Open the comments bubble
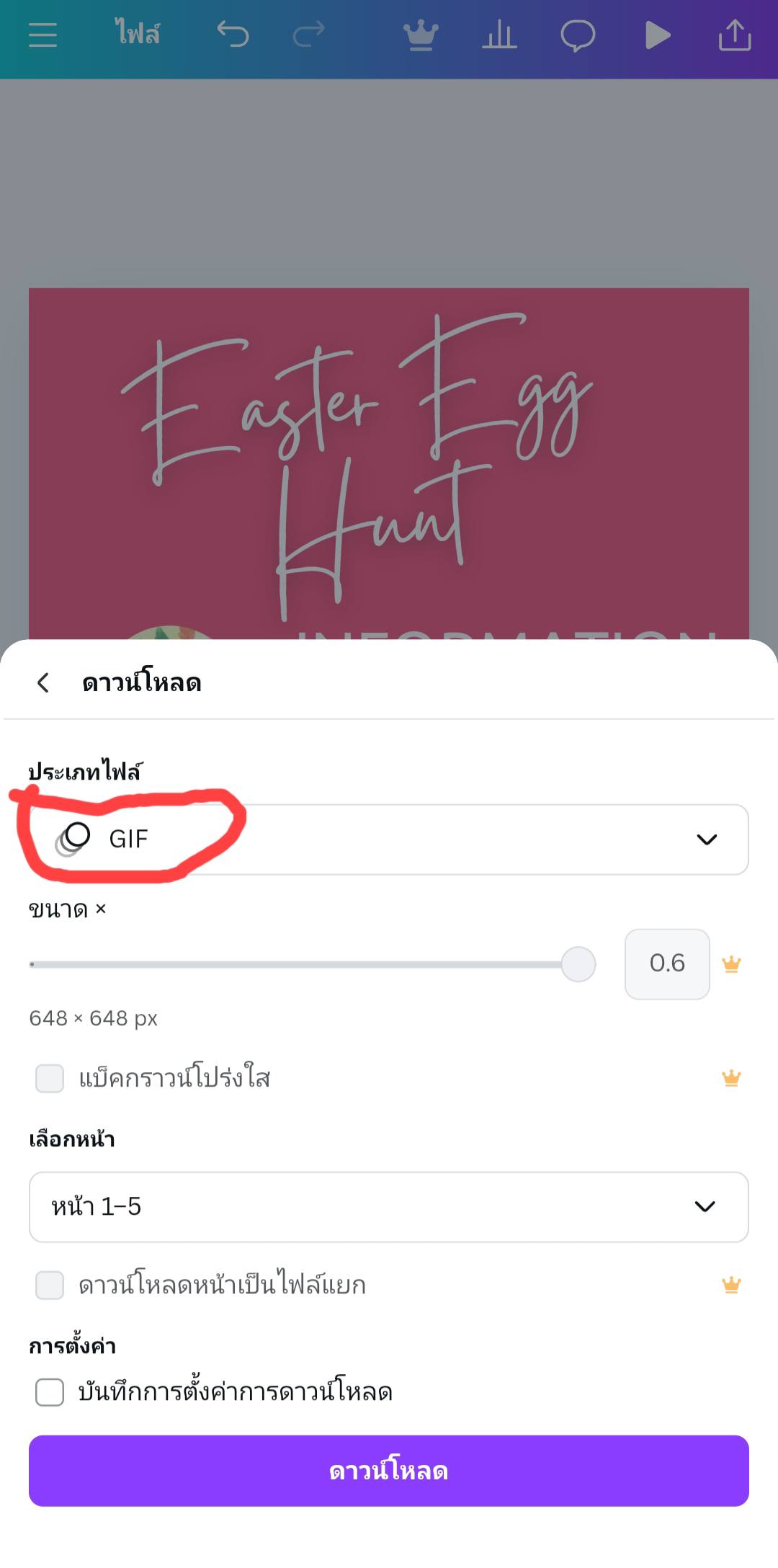This screenshot has width=778, height=1568. (578, 35)
